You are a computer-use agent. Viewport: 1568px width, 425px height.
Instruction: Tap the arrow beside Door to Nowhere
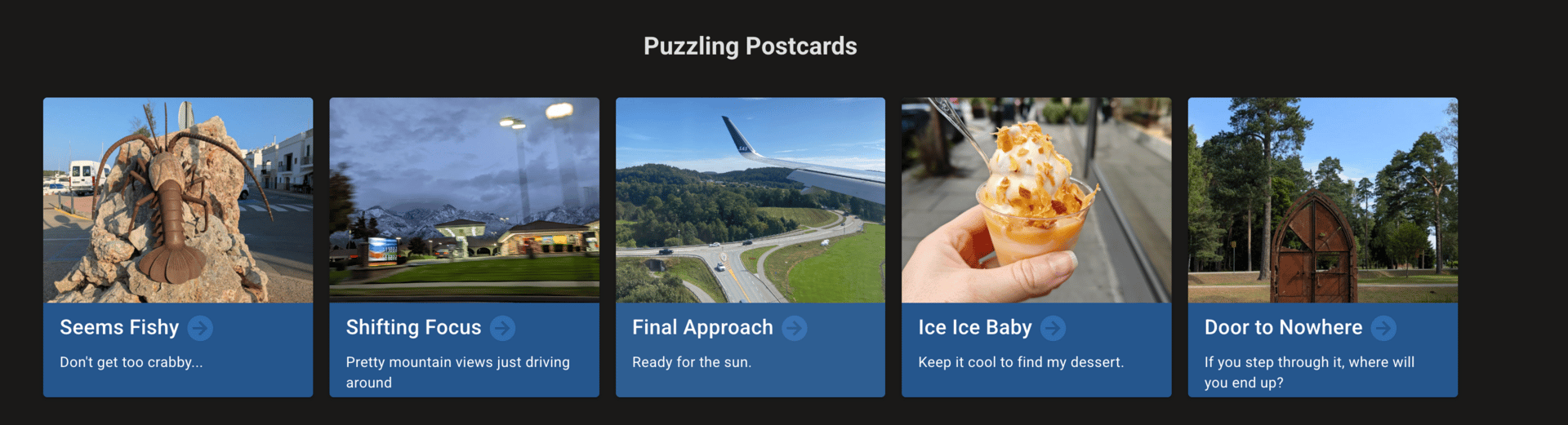[x=1383, y=328]
